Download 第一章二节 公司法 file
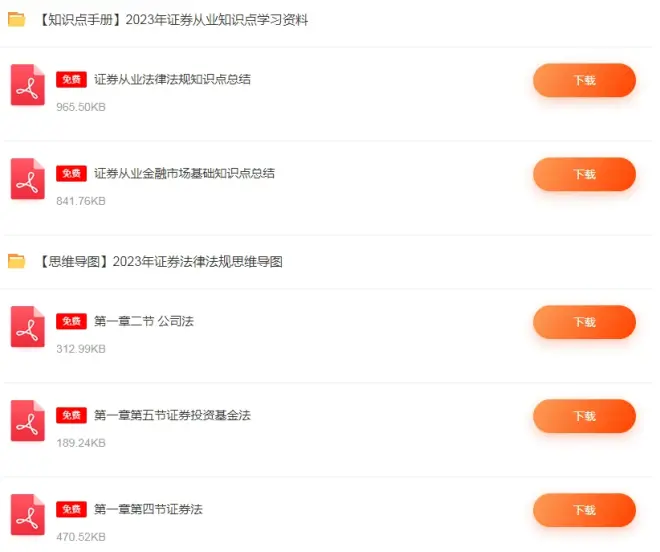 [x=584, y=322]
